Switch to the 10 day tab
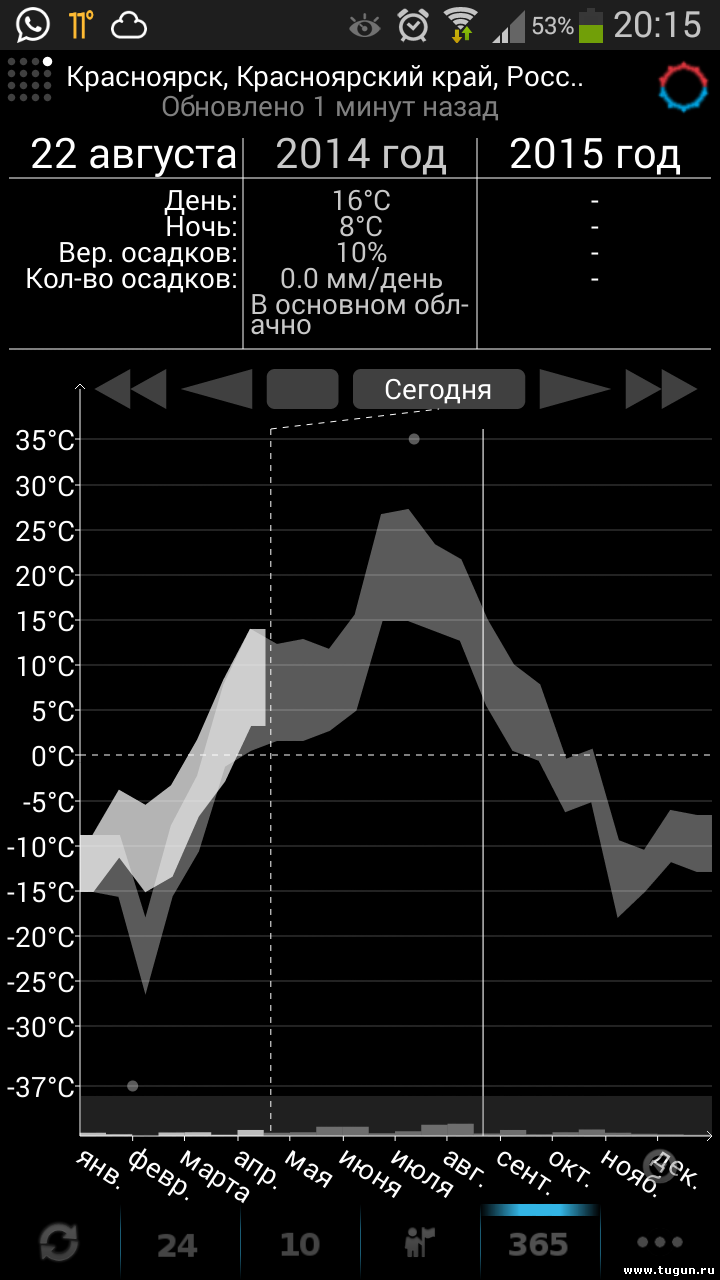This screenshot has height=1280, width=720. 299,1243
